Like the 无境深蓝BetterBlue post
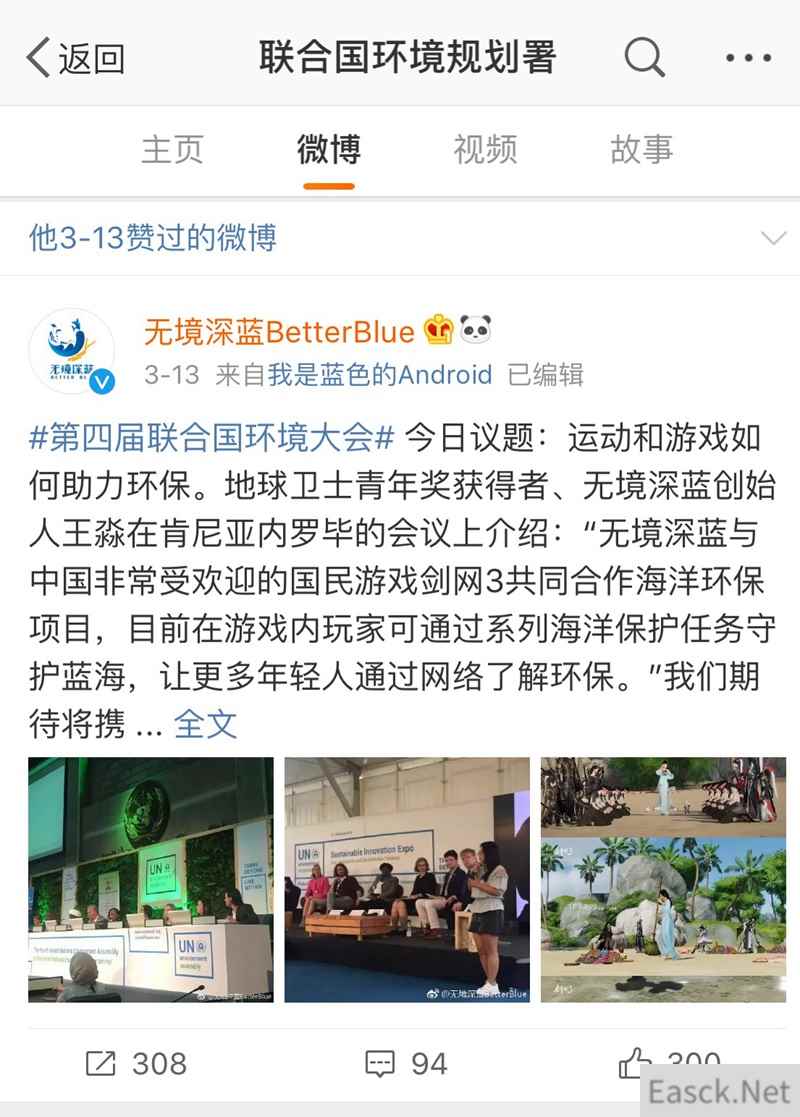 634,1063
